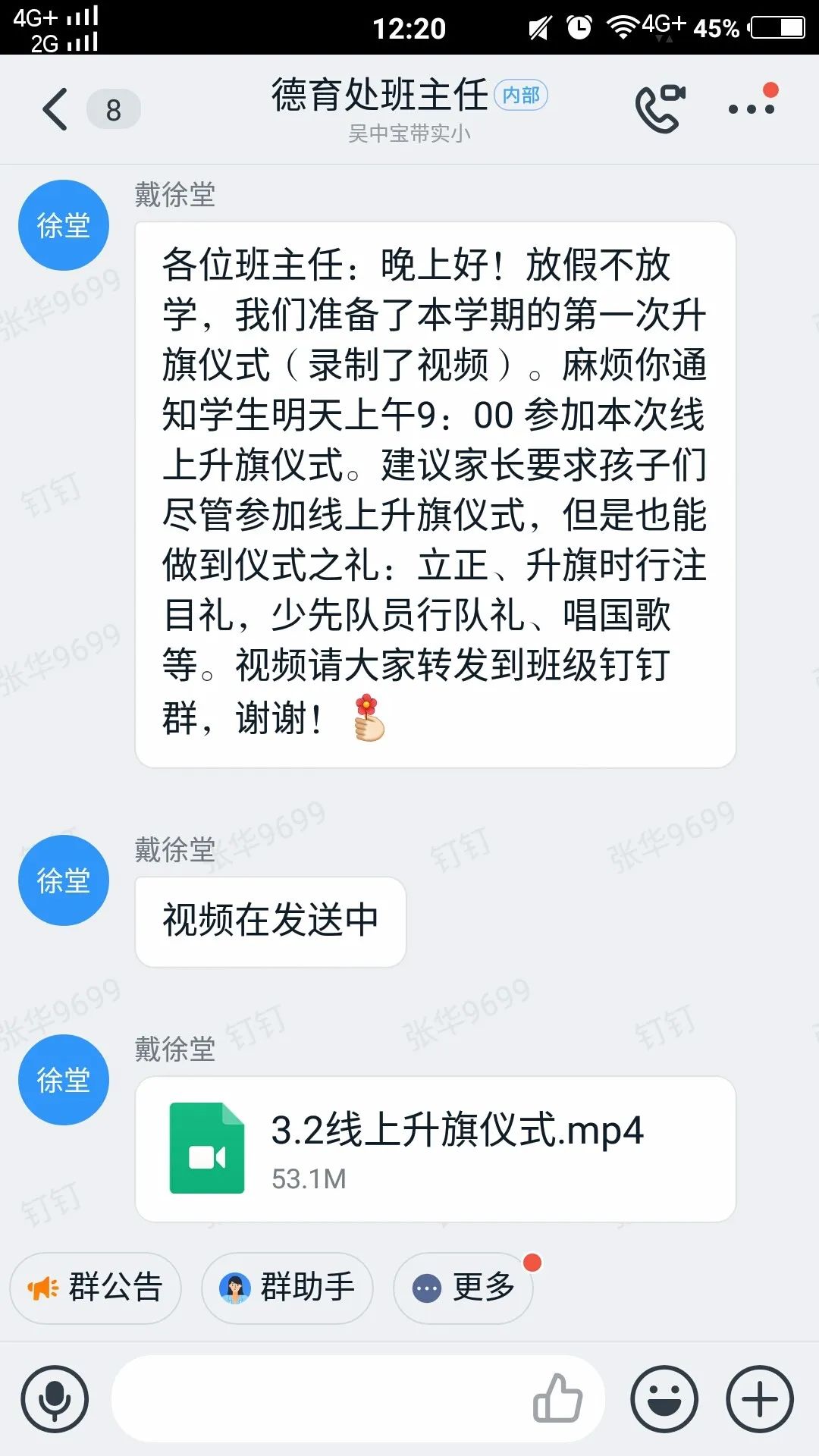Viewport: 819px width, 1456px height.
Task: View 戴徐堂's profile from the avatar
Action: coord(64,225)
